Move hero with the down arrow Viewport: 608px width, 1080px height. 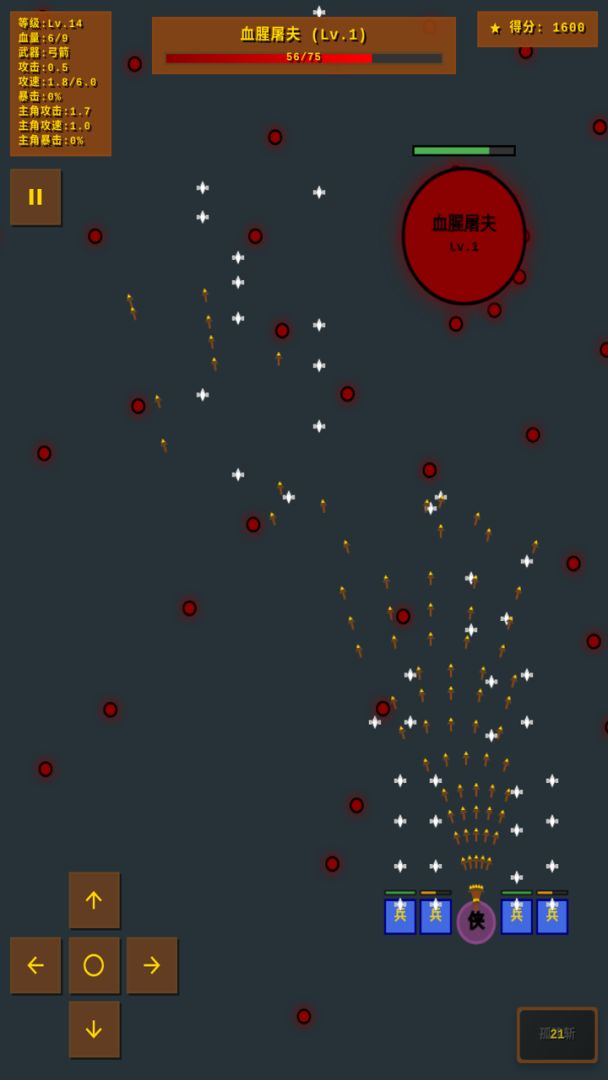click(x=94, y=1029)
